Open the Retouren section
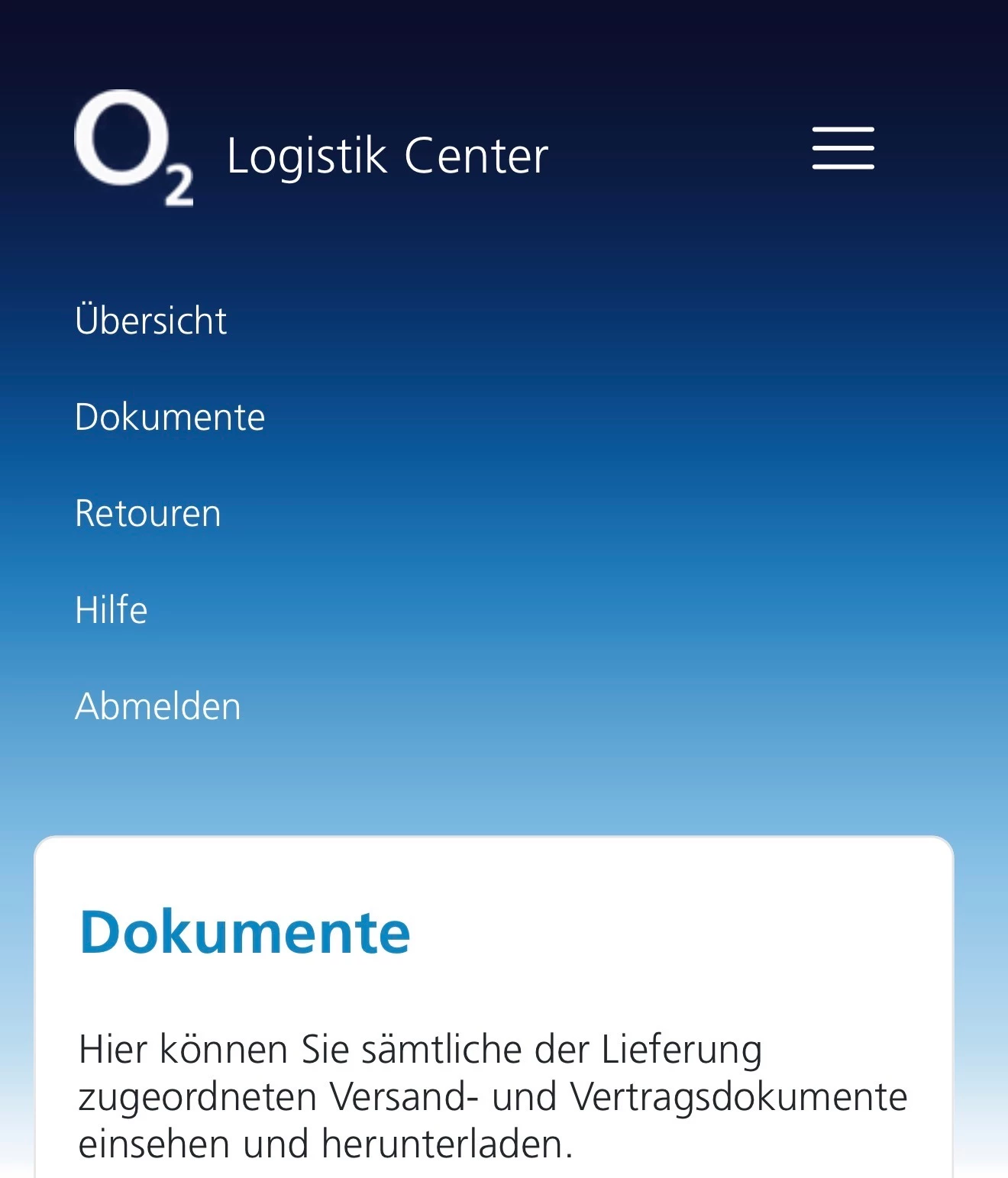The image size is (1008, 1178). click(x=147, y=513)
